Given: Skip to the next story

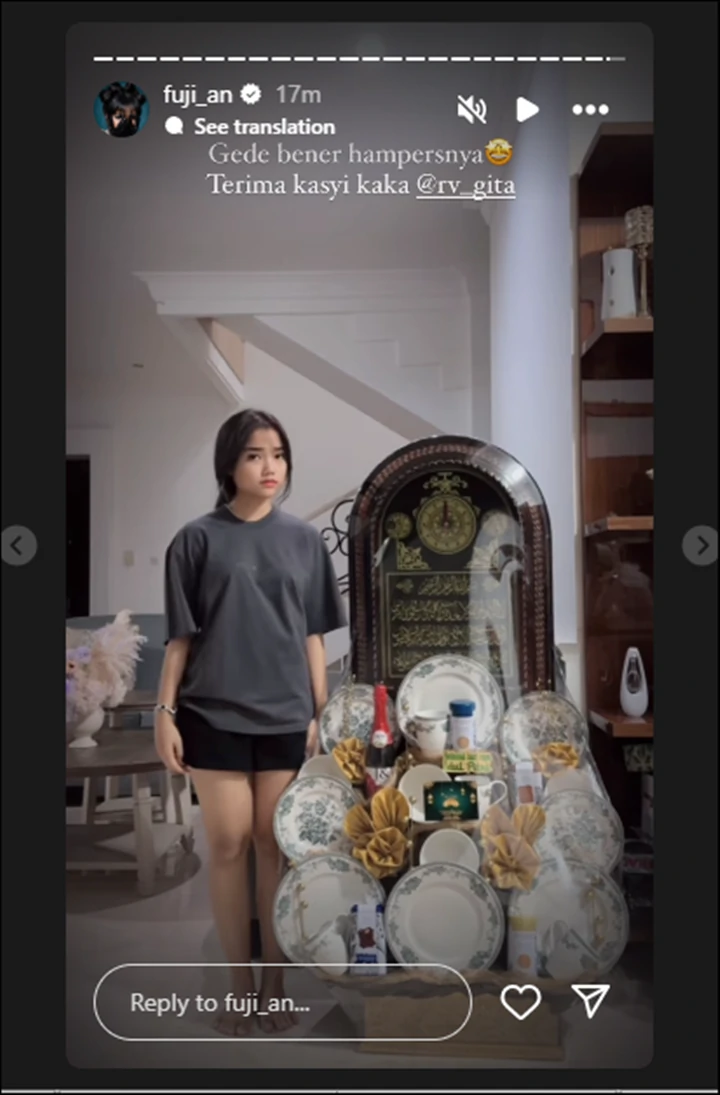Looking at the screenshot, I should point(701,545).
